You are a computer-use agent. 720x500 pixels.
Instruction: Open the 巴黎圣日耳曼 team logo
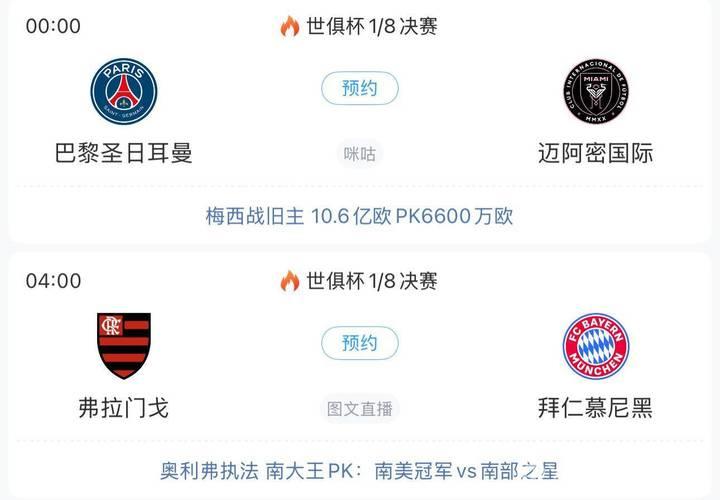click(x=124, y=91)
